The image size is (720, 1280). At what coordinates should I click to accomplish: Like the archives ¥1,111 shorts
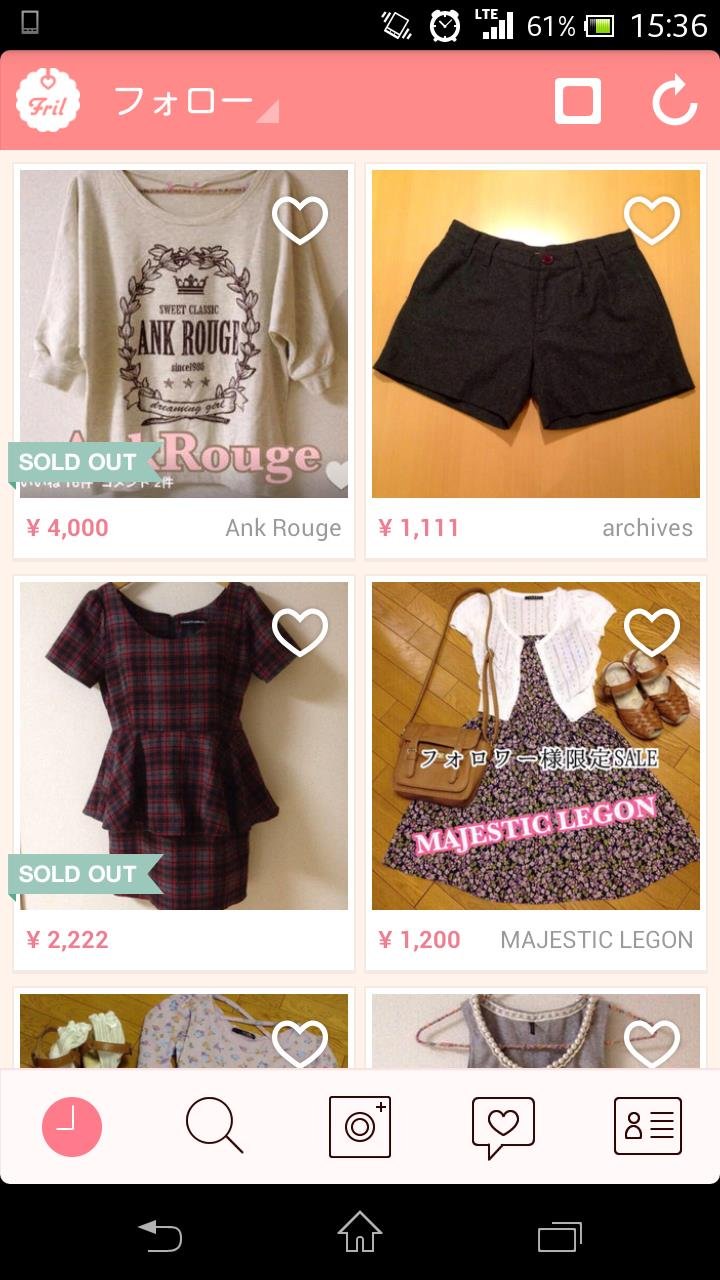[652, 221]
